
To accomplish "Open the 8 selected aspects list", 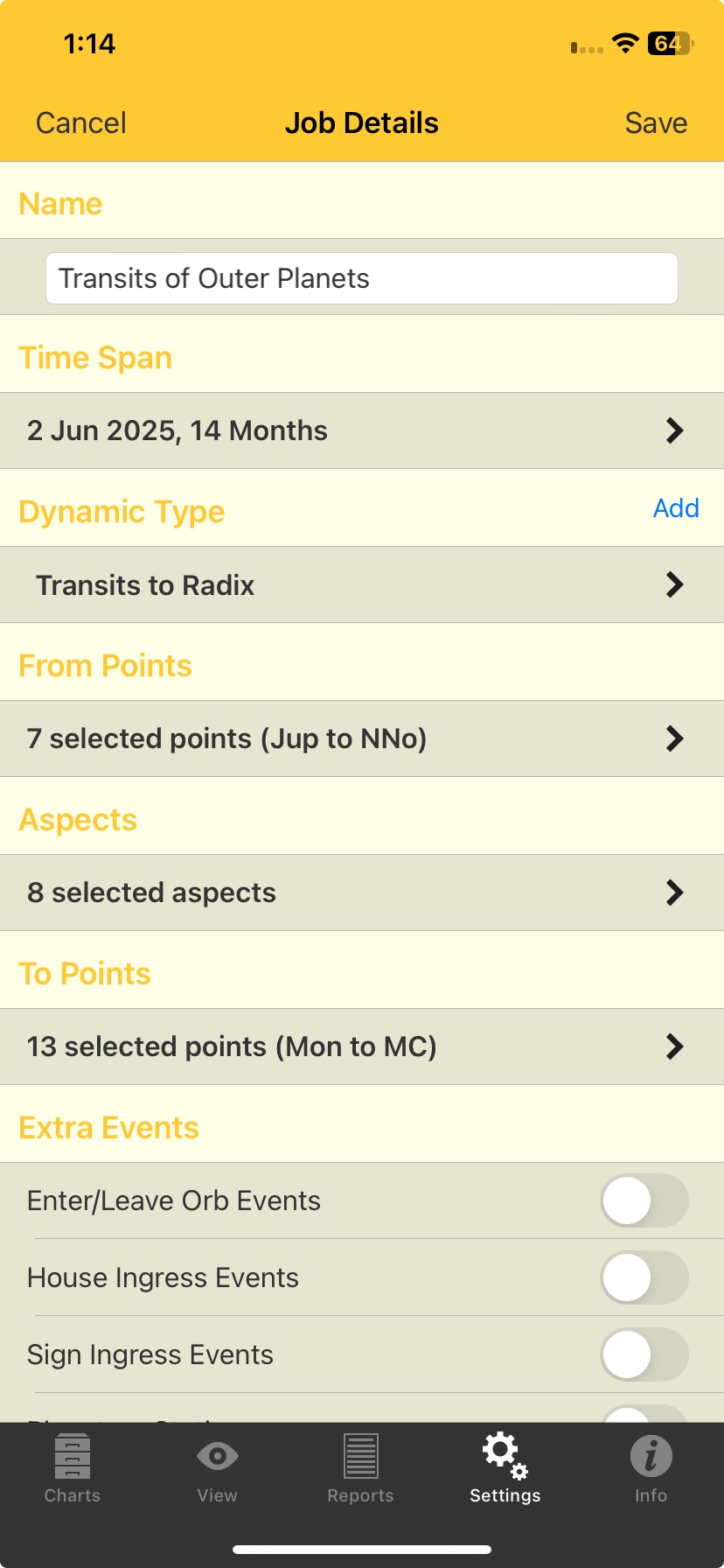I will tap(362, 892).
